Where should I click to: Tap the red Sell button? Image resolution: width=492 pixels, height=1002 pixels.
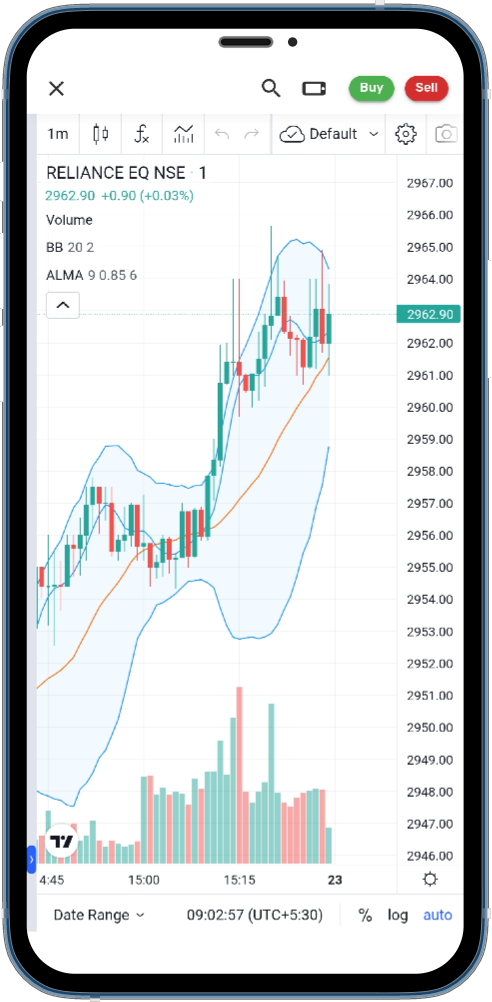[426, 88]
